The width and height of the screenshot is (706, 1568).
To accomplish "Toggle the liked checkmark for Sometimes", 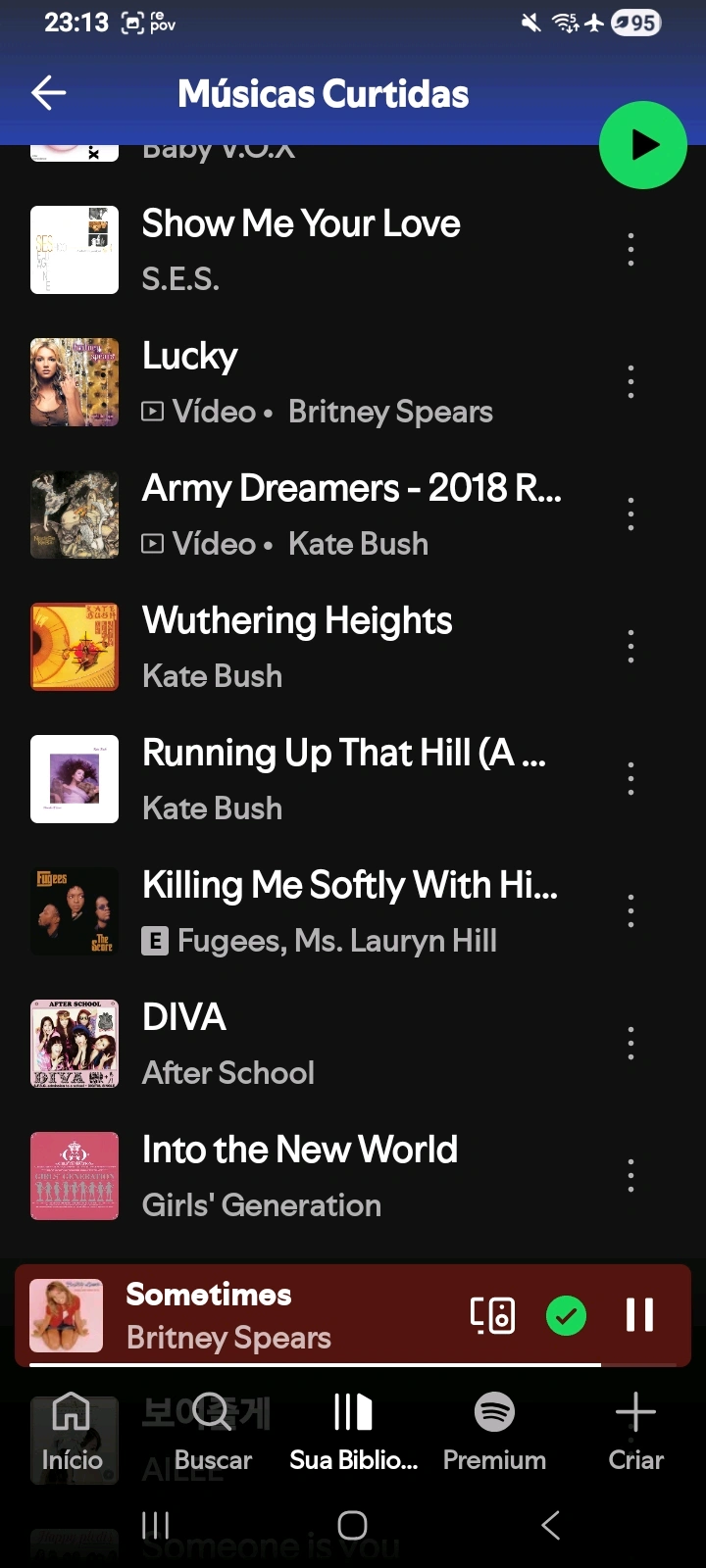I will point(566,1315).
